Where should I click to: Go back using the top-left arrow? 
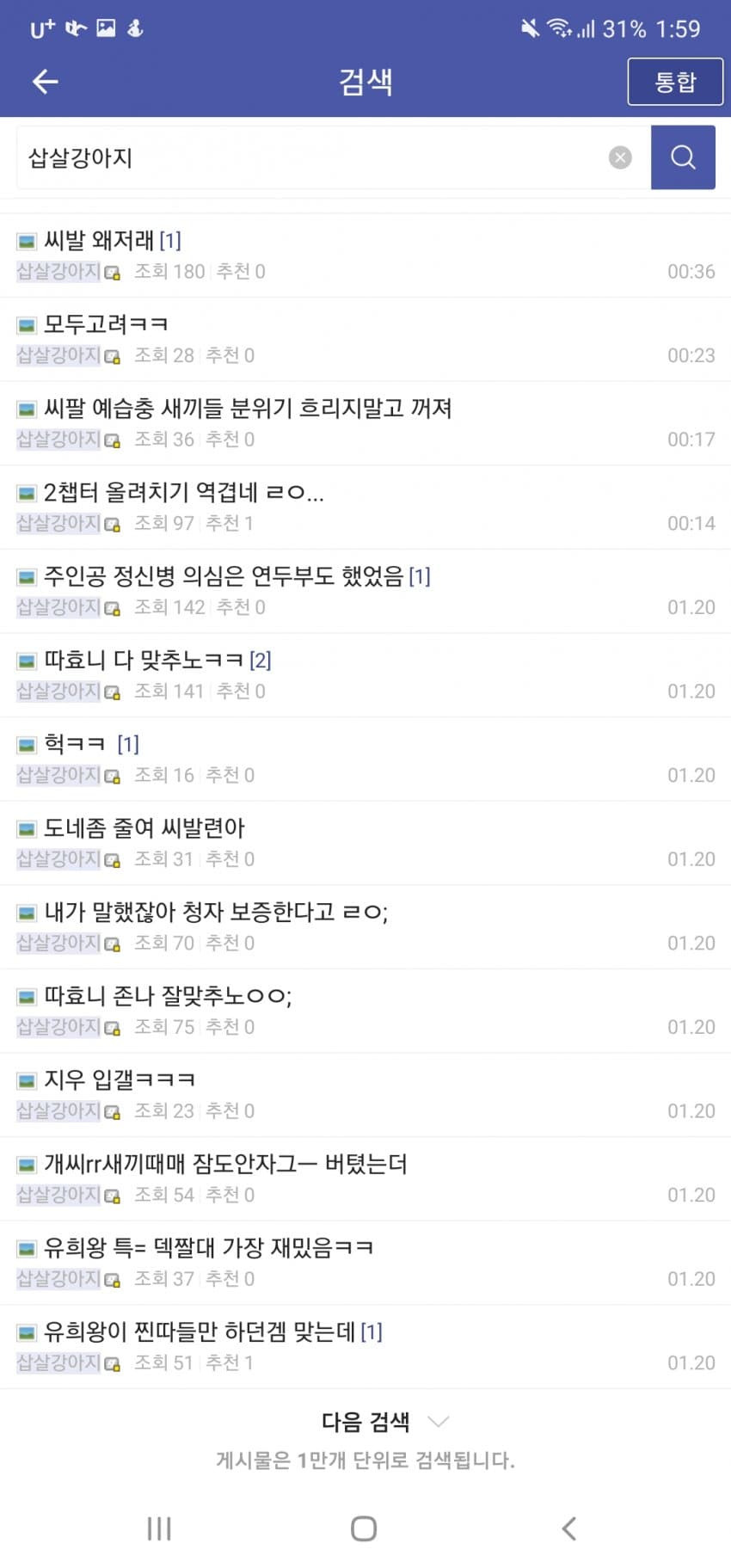pyautogui.click(x=45, y=82)
